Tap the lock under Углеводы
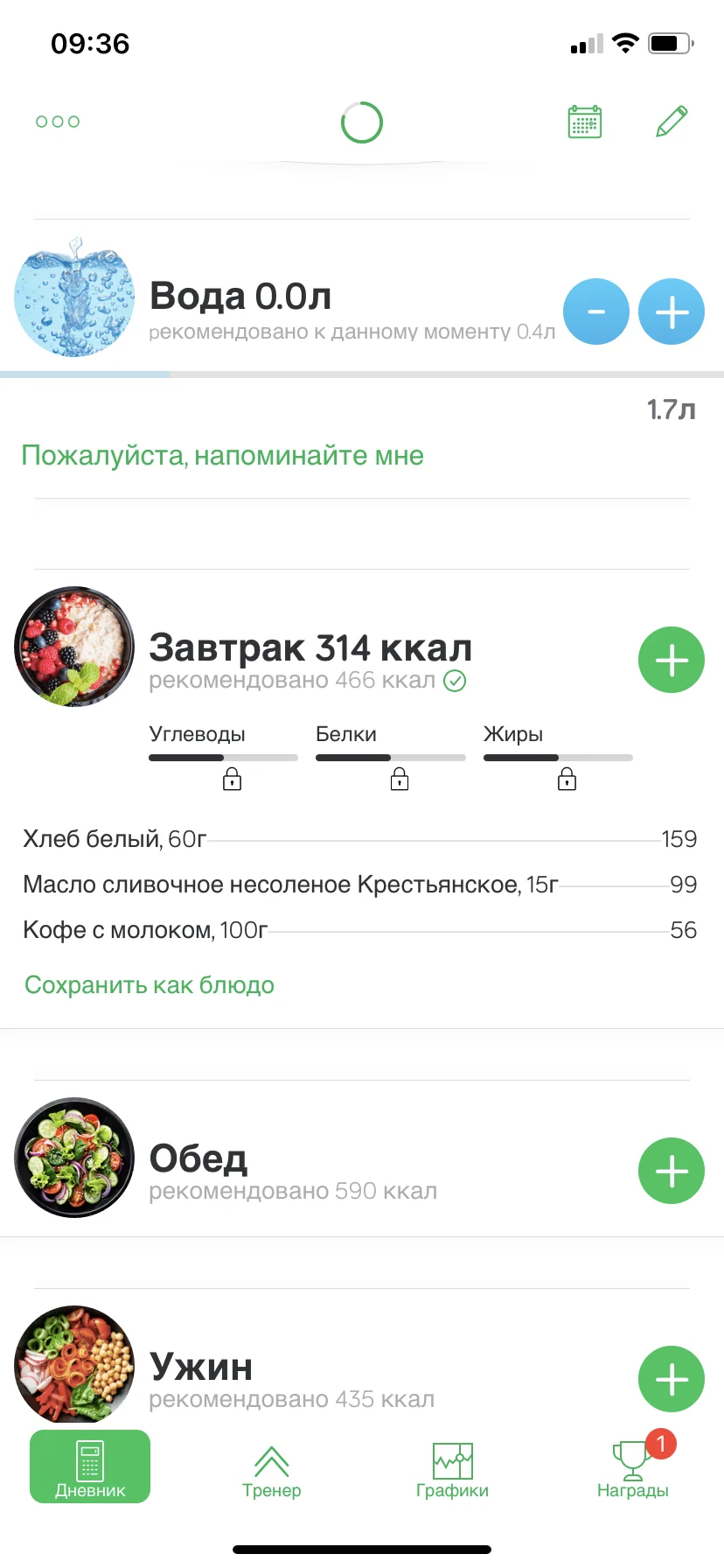 point(232,779)
